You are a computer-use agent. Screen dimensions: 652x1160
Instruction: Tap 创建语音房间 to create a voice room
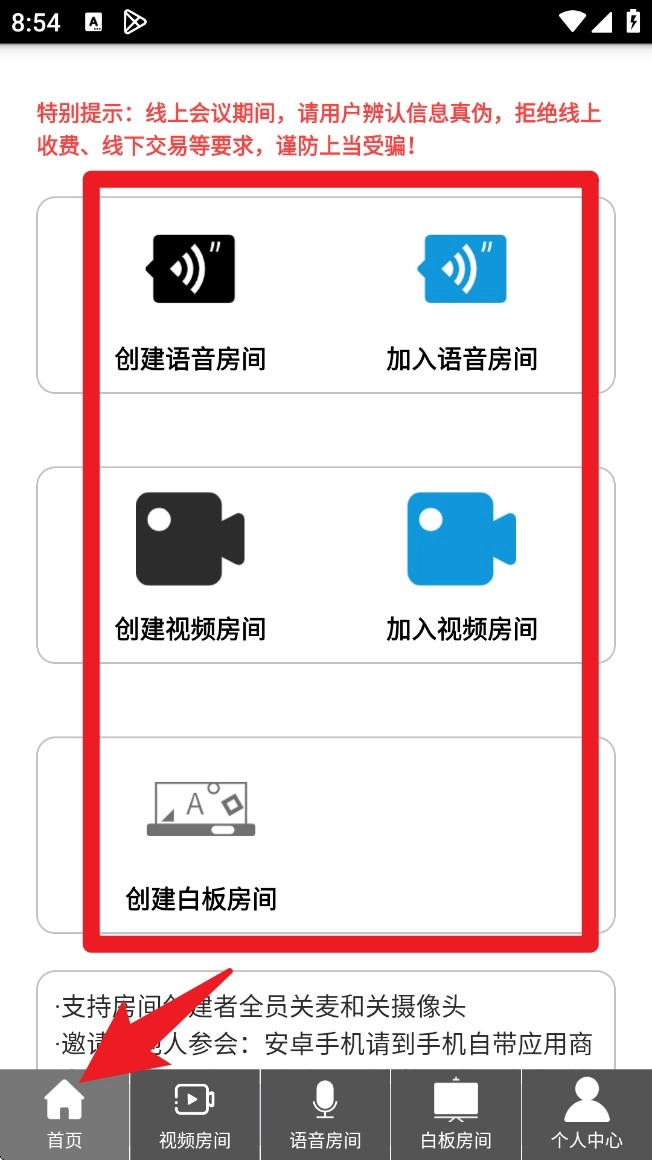point(192,300)
